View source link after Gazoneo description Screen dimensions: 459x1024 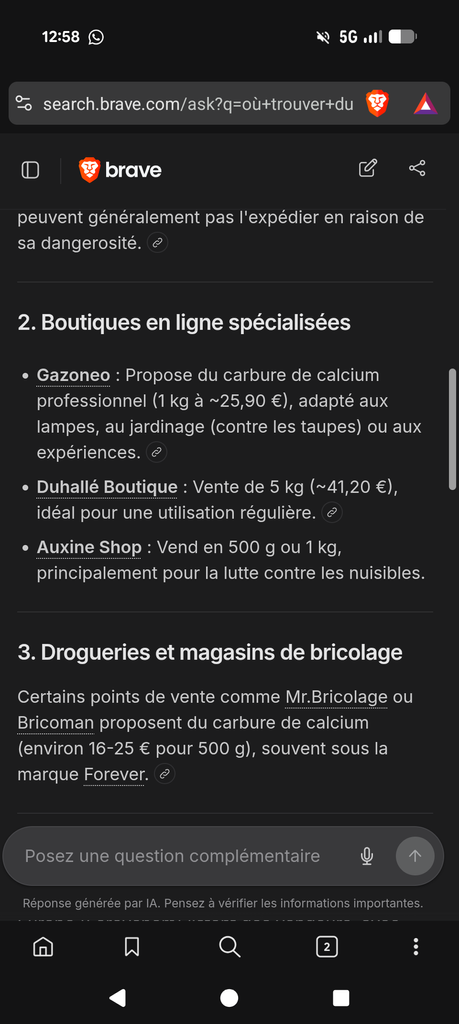point(156,452)
